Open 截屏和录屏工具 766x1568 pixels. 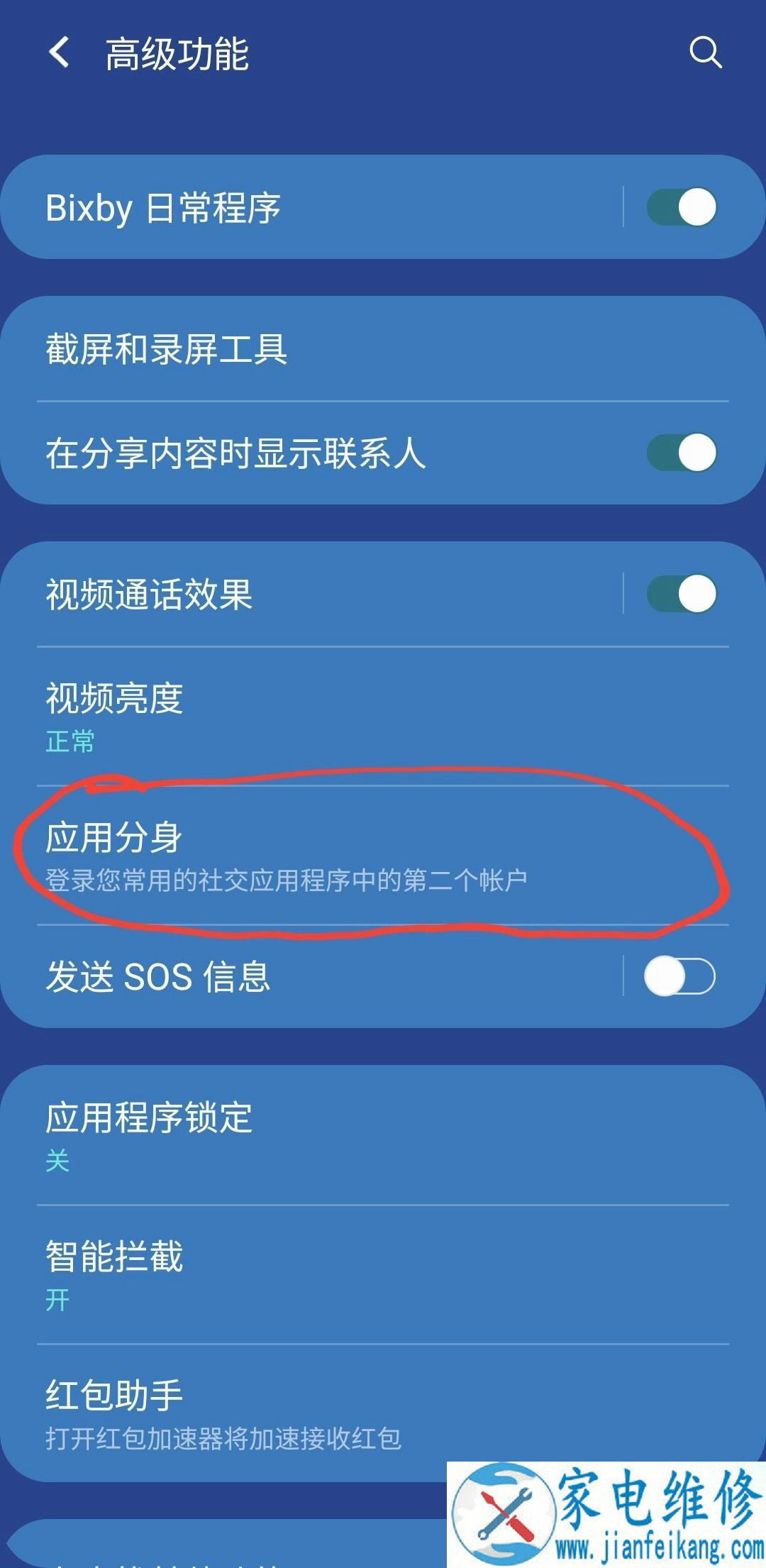[x=284, y=349]
